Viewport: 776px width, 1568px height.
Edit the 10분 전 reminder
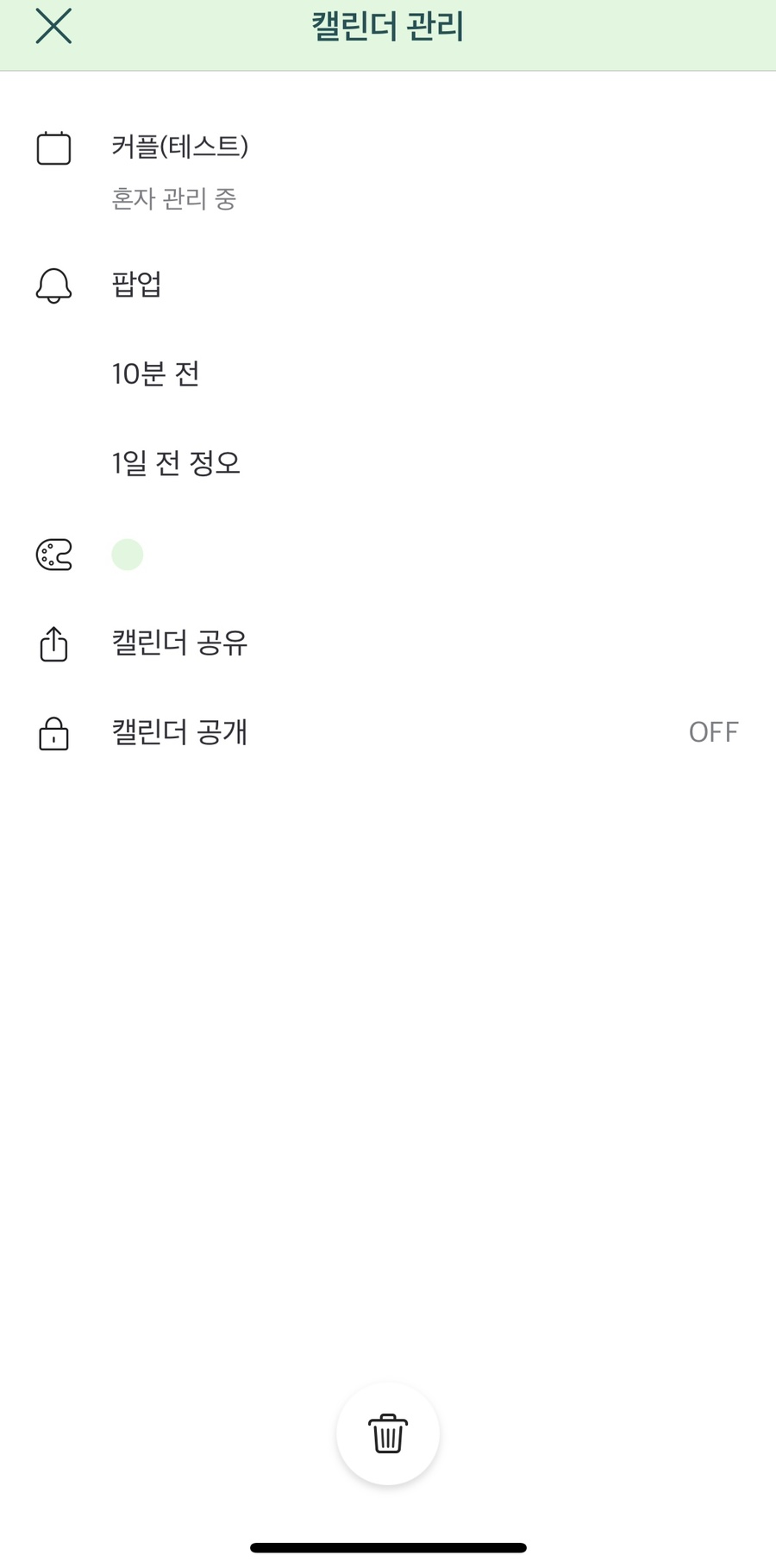[x=388, y=374]
